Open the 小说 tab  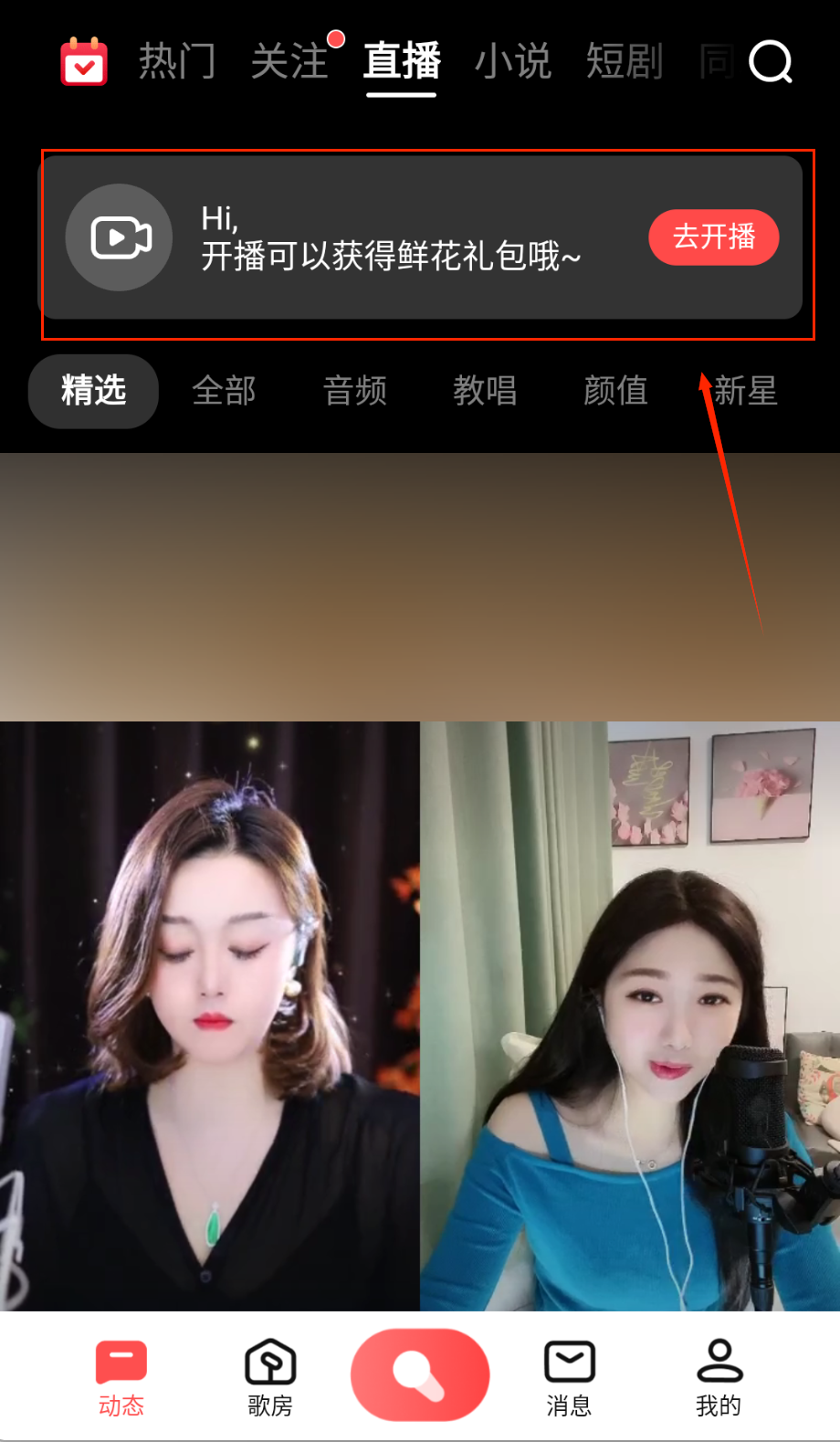pyautogui.click(x=513, y=62)
